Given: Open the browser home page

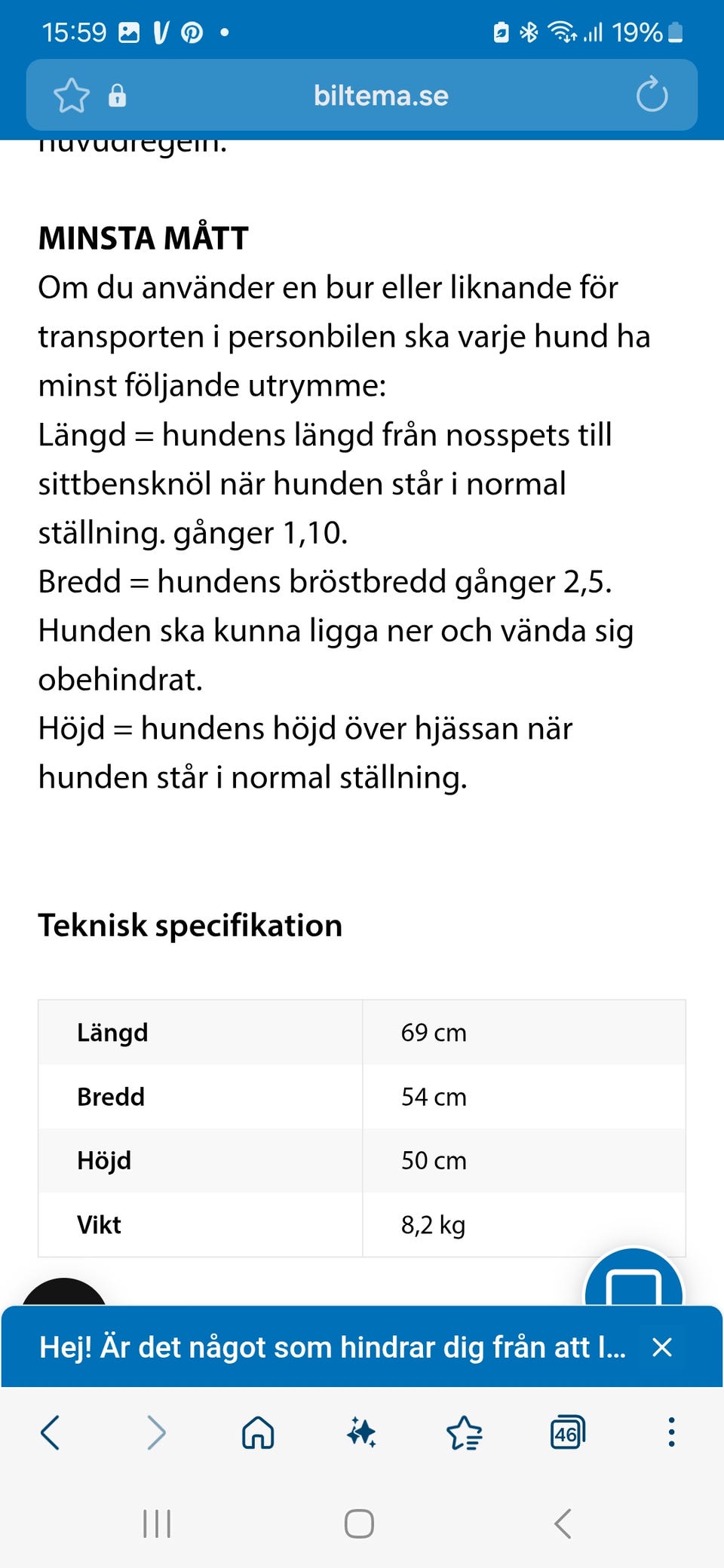Looking at the screenshot, I should pos(258,1432).
